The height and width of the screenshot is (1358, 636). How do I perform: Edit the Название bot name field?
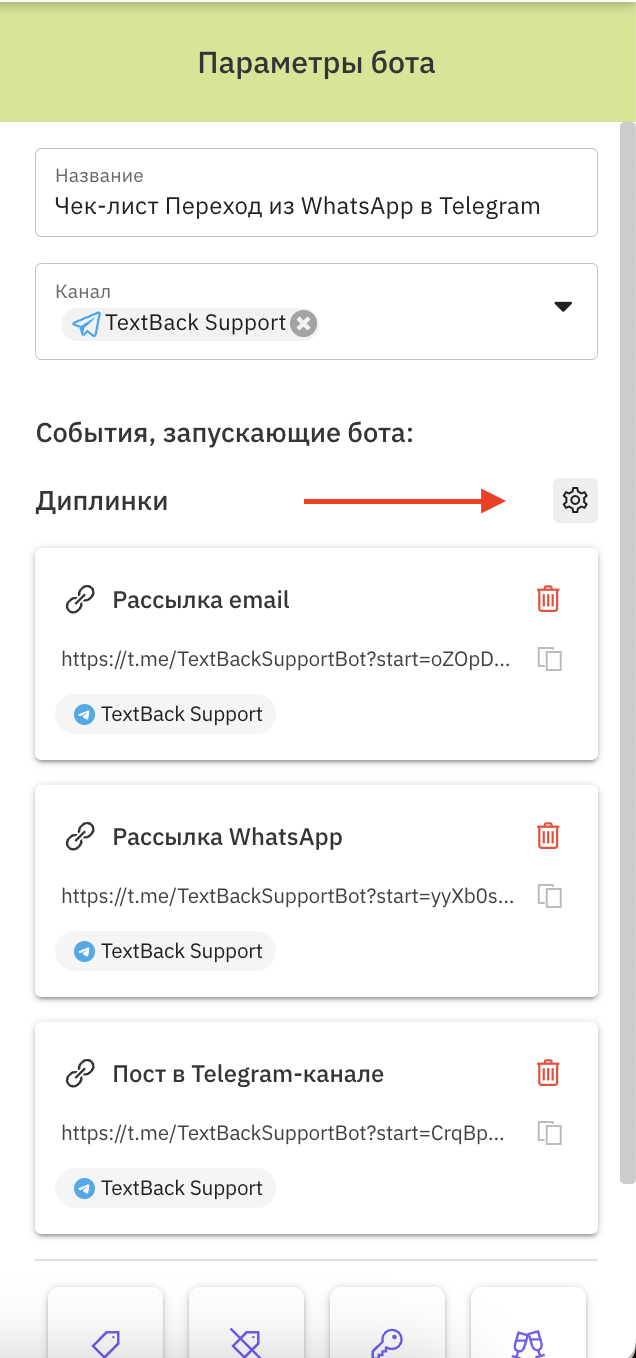coord(316,192)
